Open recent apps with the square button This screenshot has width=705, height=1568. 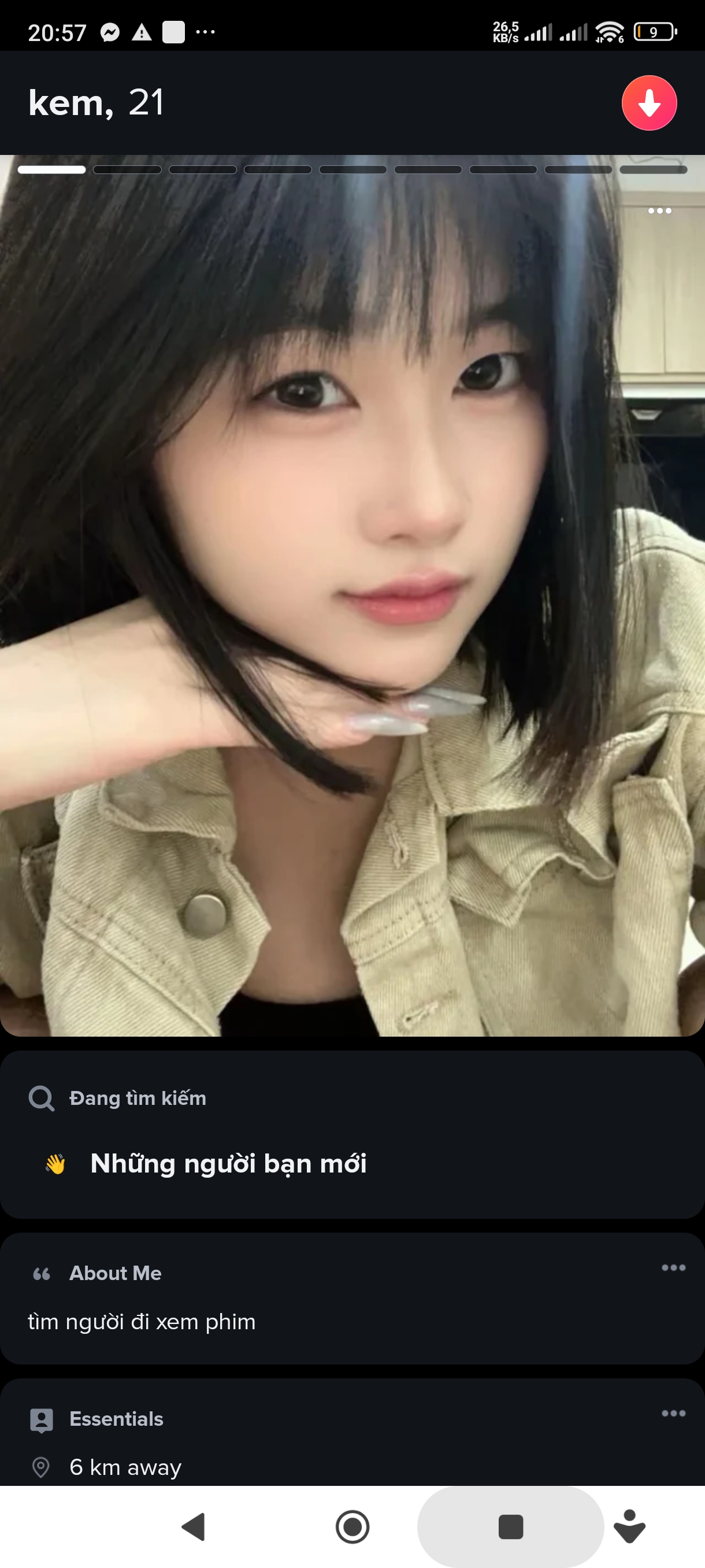(510, 1526)
